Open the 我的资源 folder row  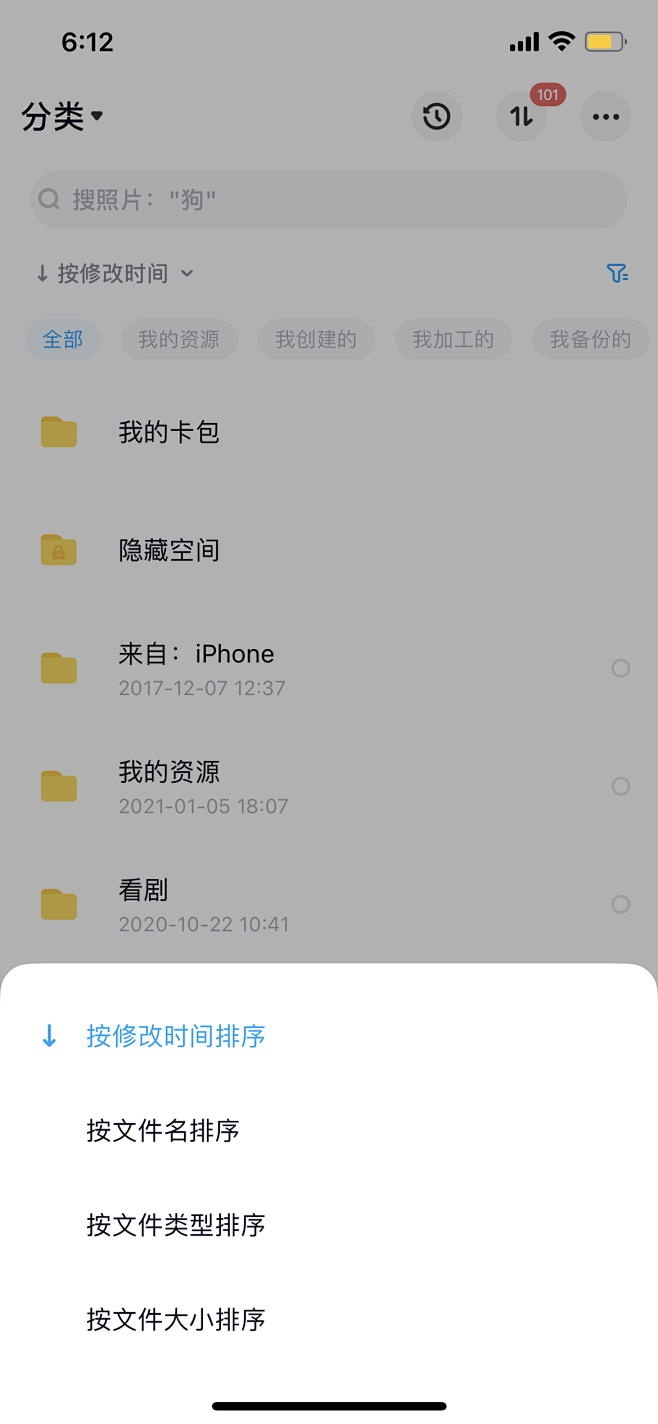point(329,786)
